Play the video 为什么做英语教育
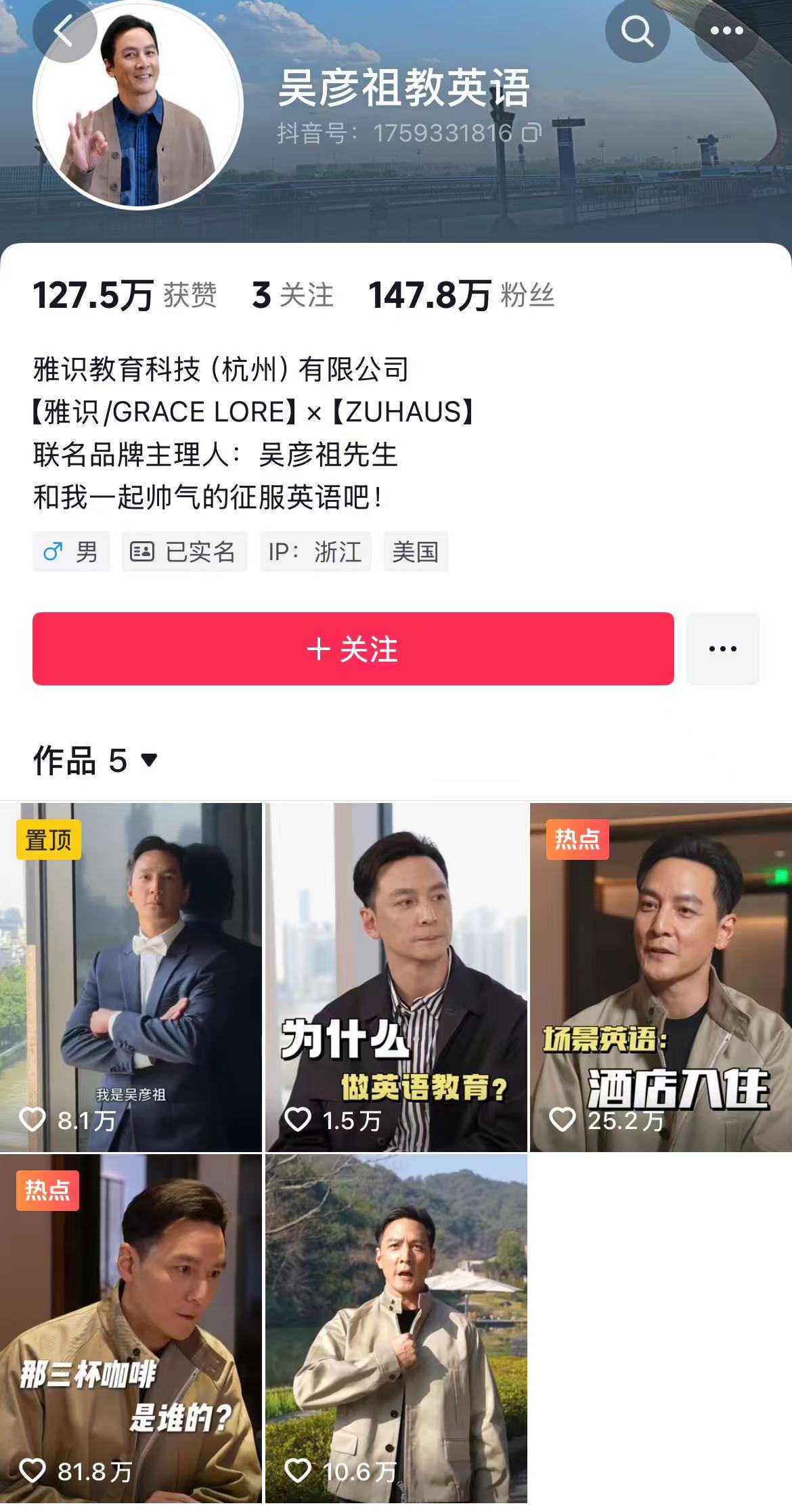Image resolution: width=792 pixels, height=1512 pixels. 396,977
